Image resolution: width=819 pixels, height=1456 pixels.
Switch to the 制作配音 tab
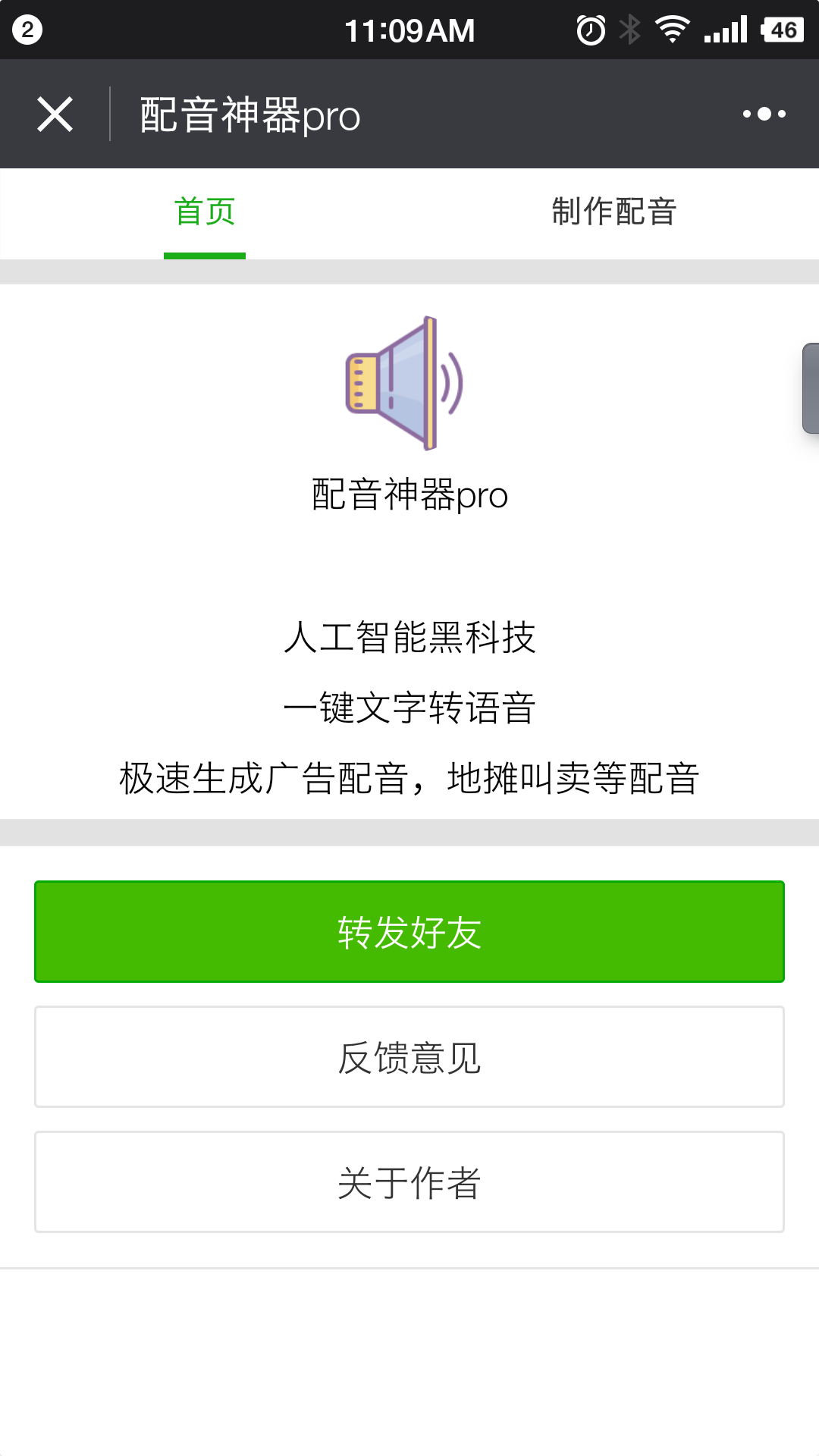[x=613, y=212]
